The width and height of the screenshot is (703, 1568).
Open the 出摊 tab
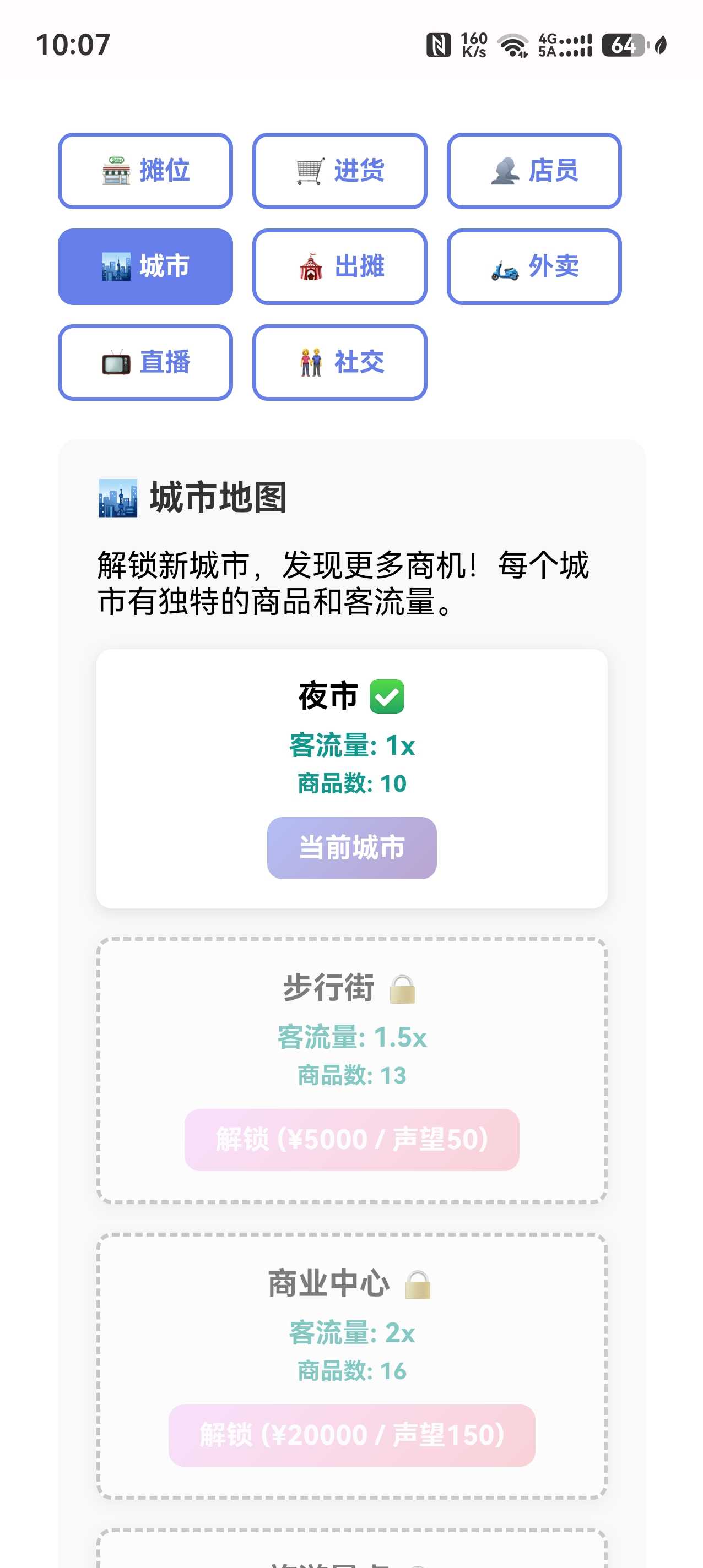click(x=339, y=266)
